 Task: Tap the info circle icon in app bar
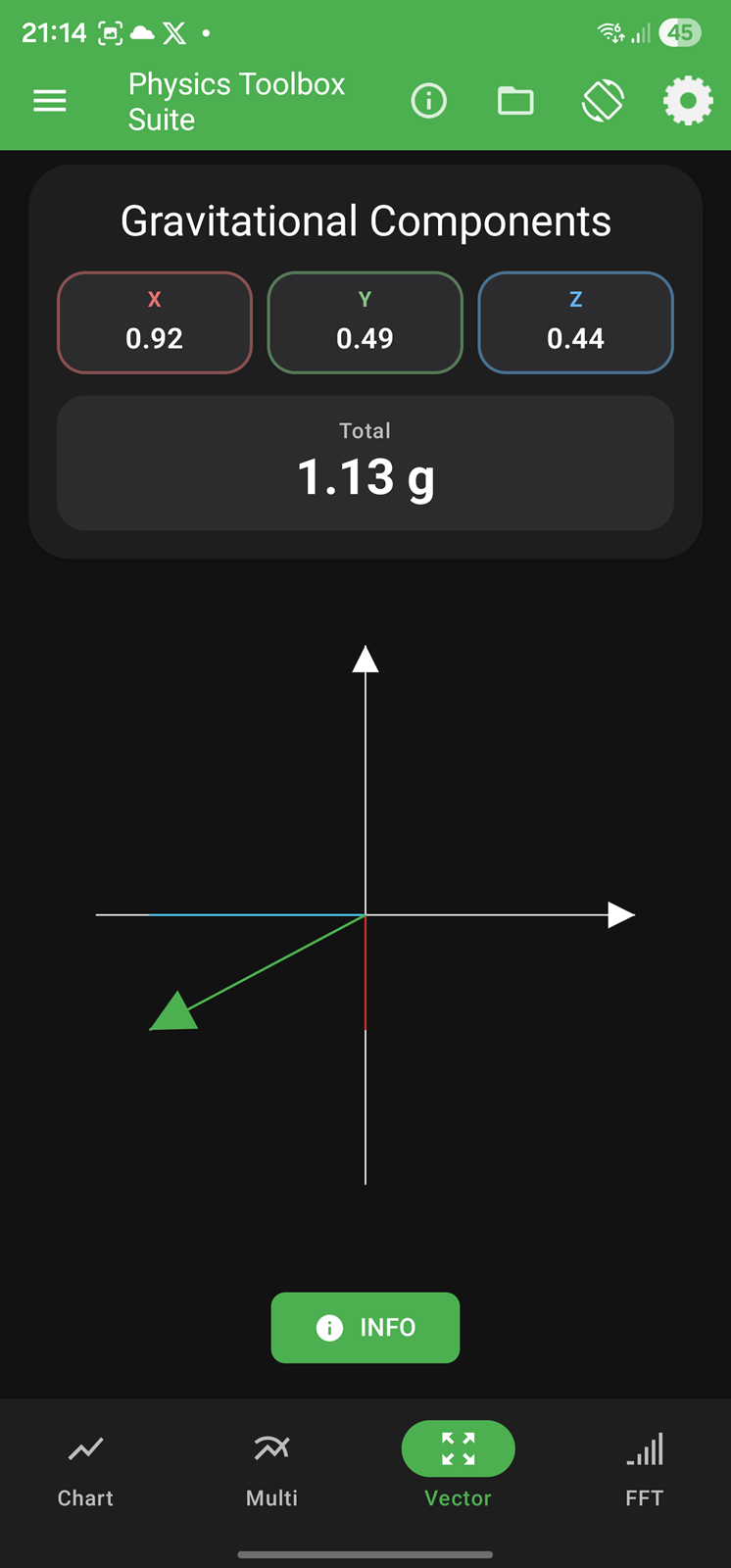coord(428,101)
